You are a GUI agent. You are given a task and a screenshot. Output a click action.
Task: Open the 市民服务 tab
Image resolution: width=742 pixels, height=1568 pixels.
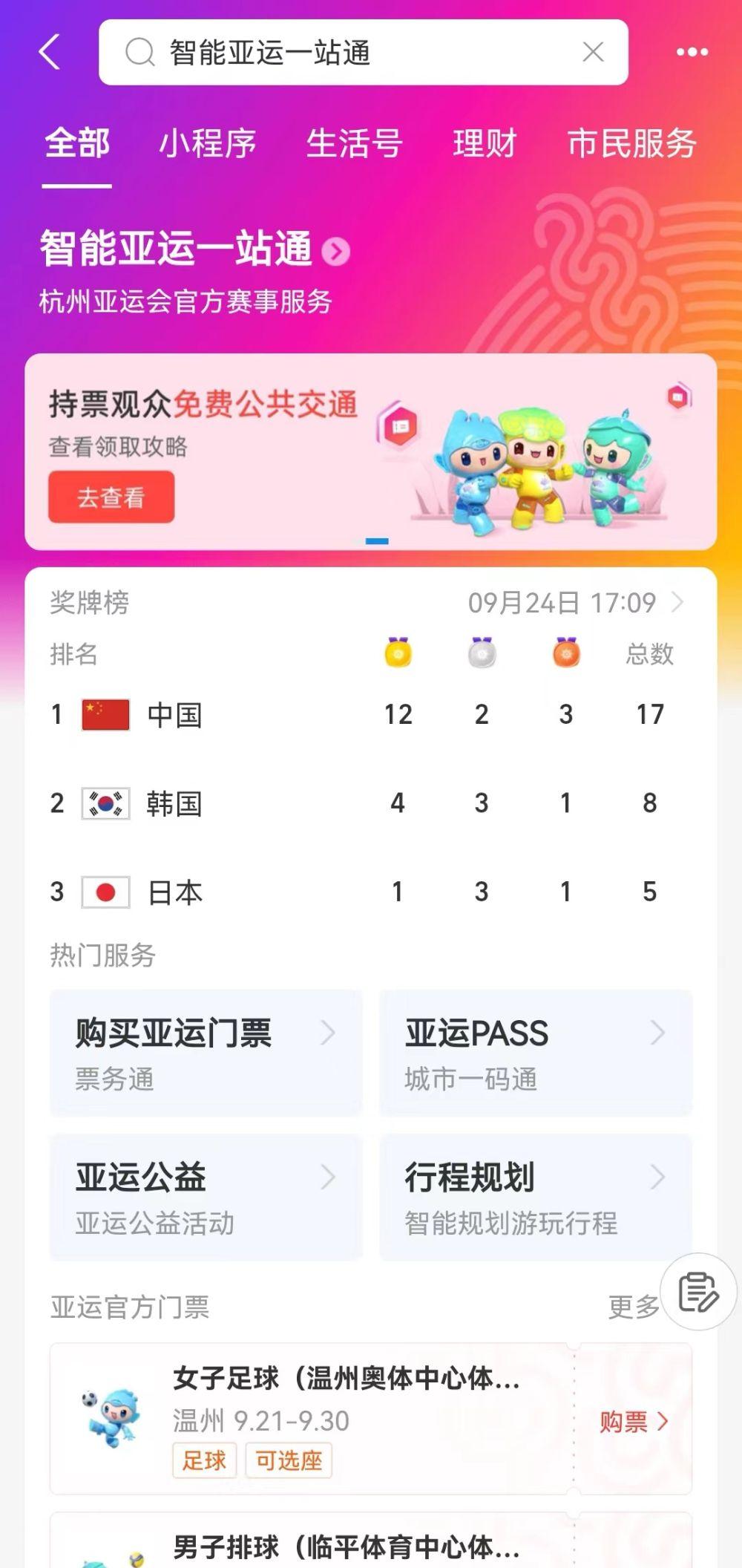click(631, 144)
